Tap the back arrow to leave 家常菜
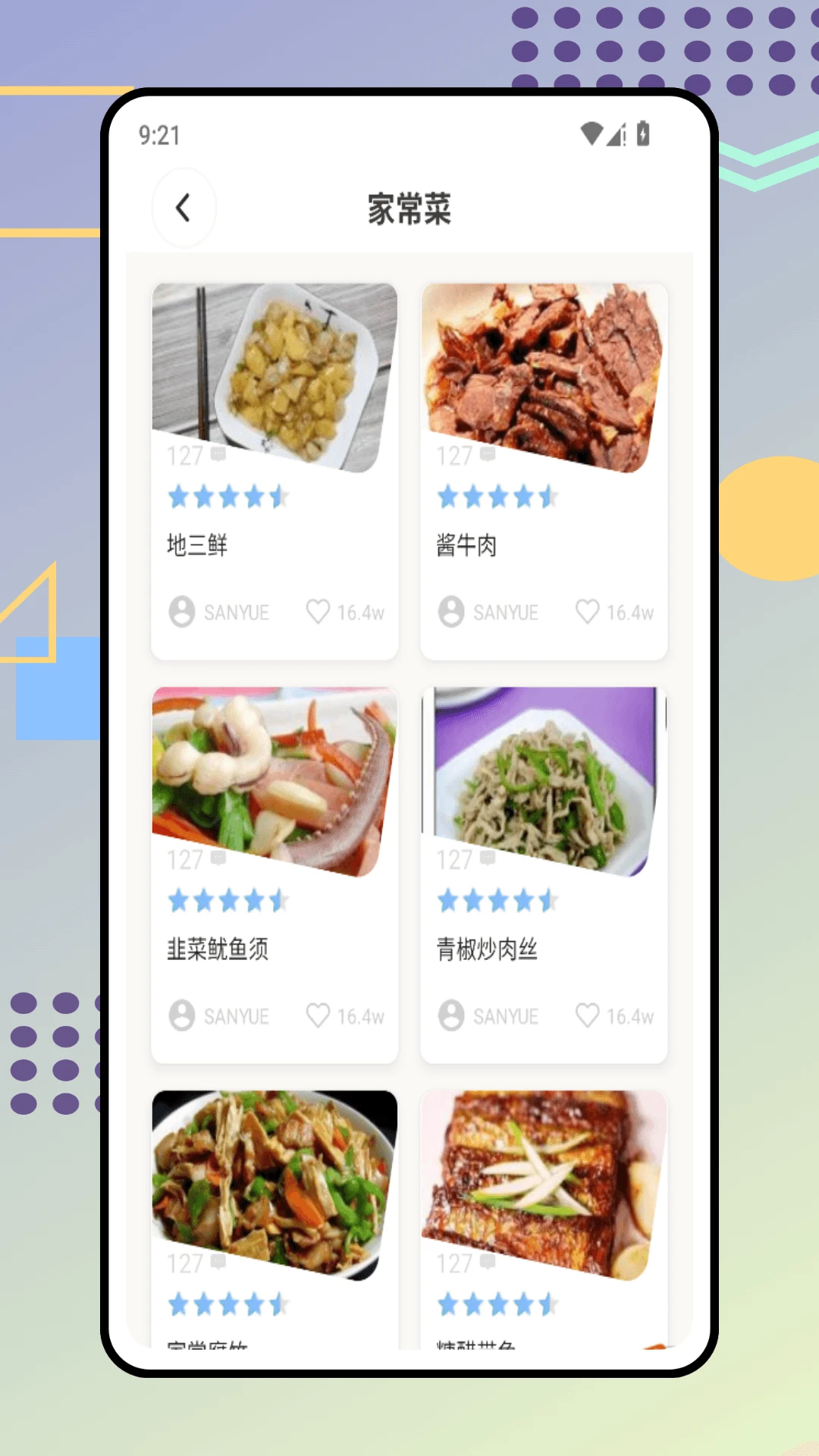The height and width of the screenshot is (1456, 819). point(184,206)
